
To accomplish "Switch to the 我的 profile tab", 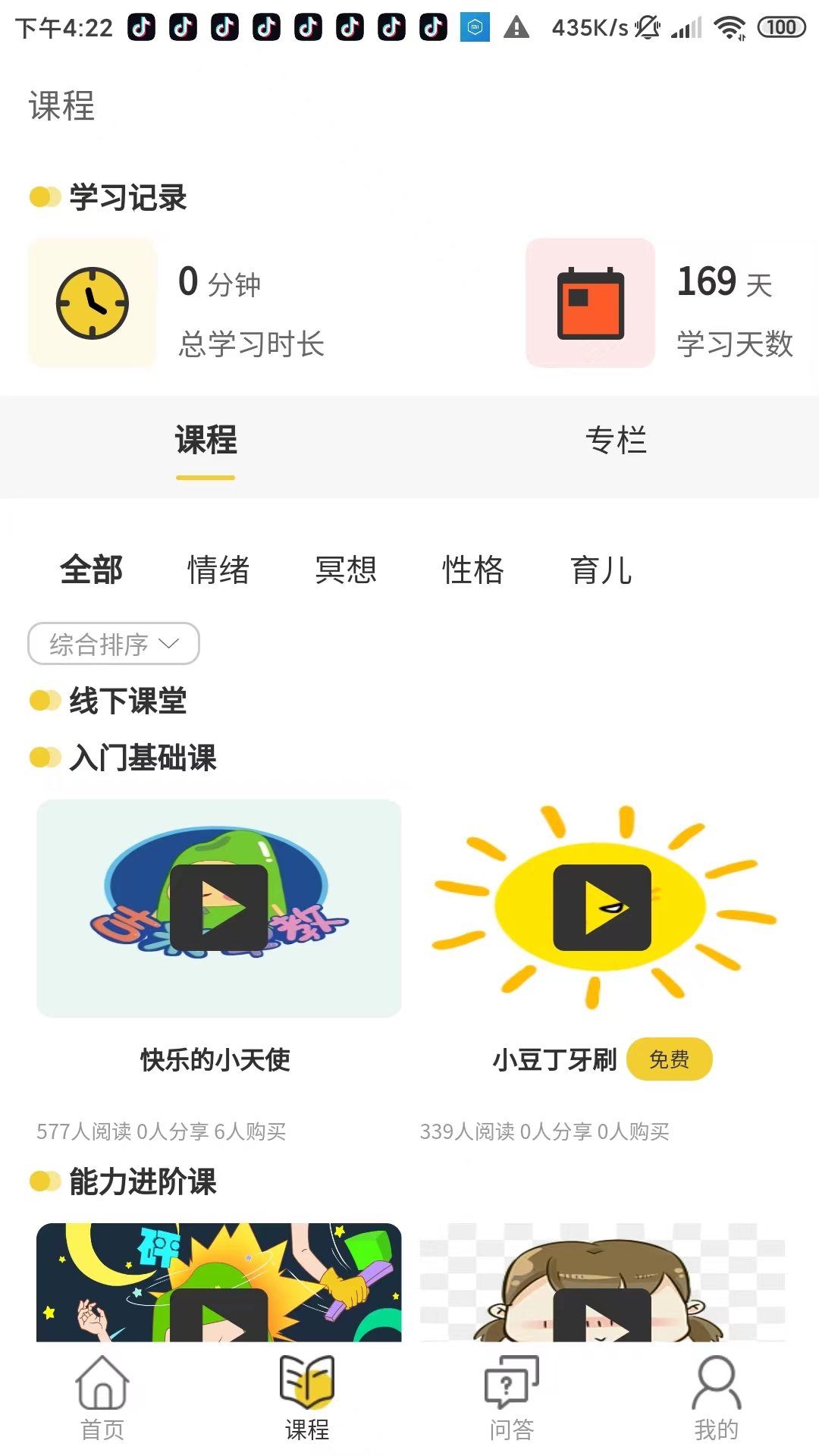I will coord(716,1398).
